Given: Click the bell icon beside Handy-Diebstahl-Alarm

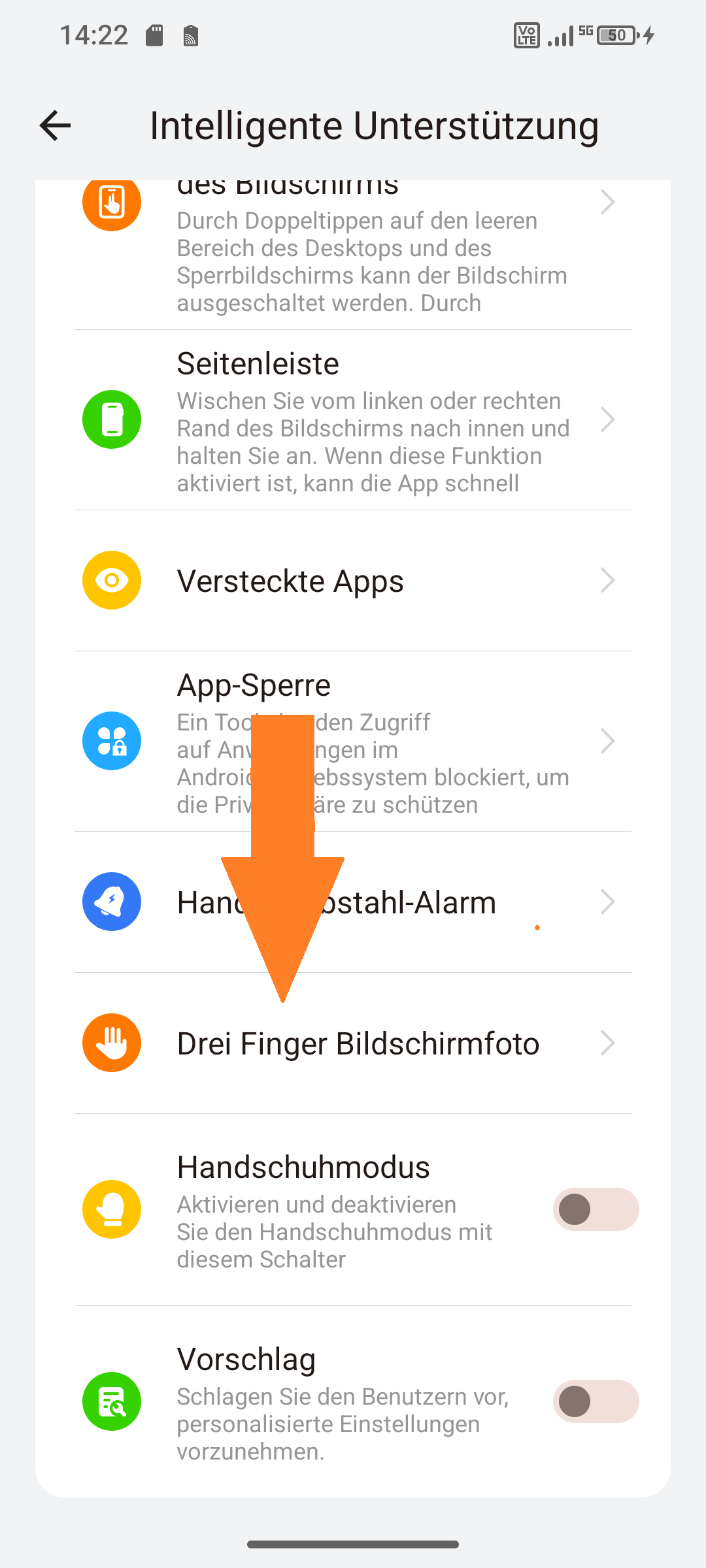Looking at the screenshot, I should (111, 902).
